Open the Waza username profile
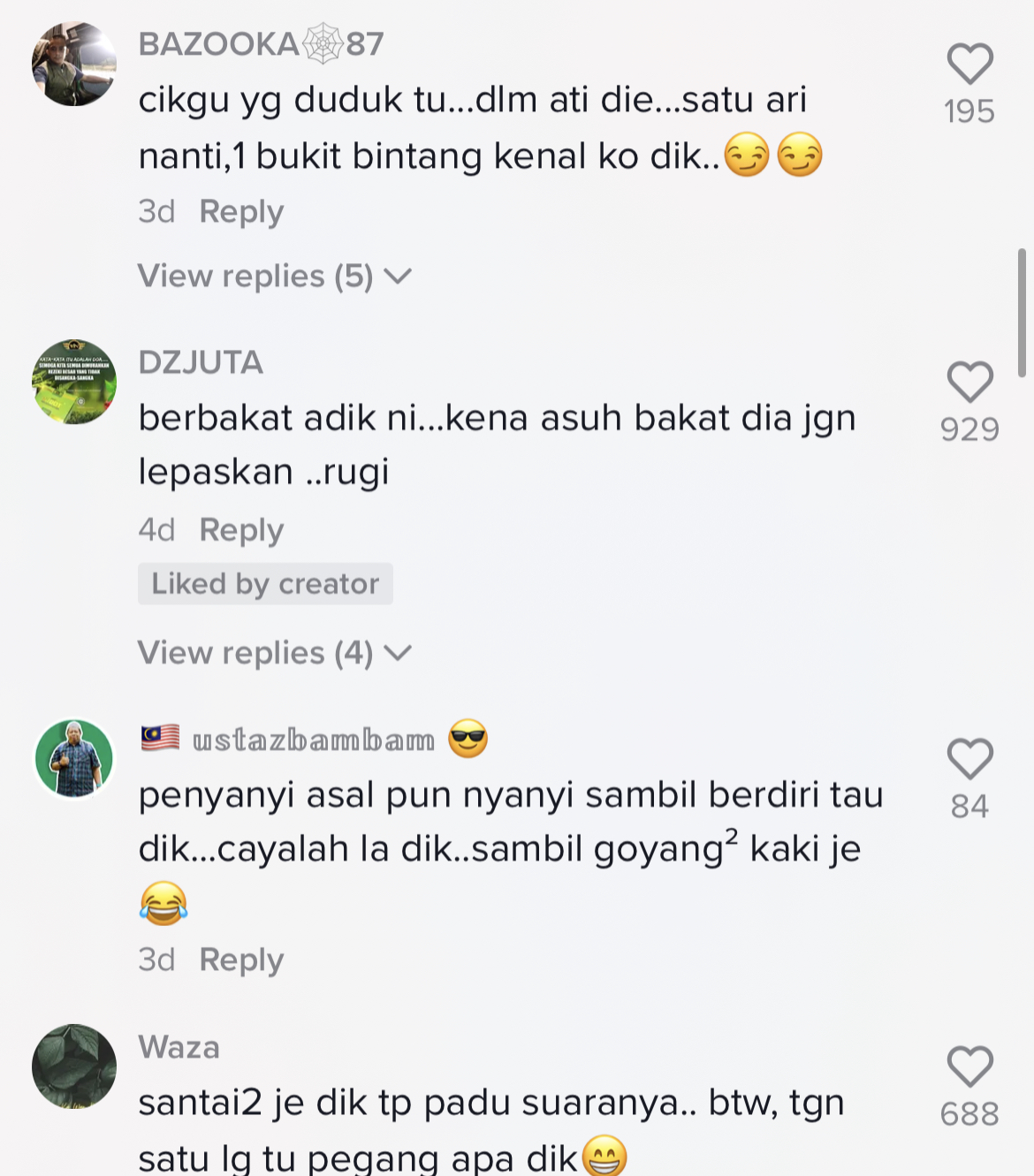 coord(179,1047)
